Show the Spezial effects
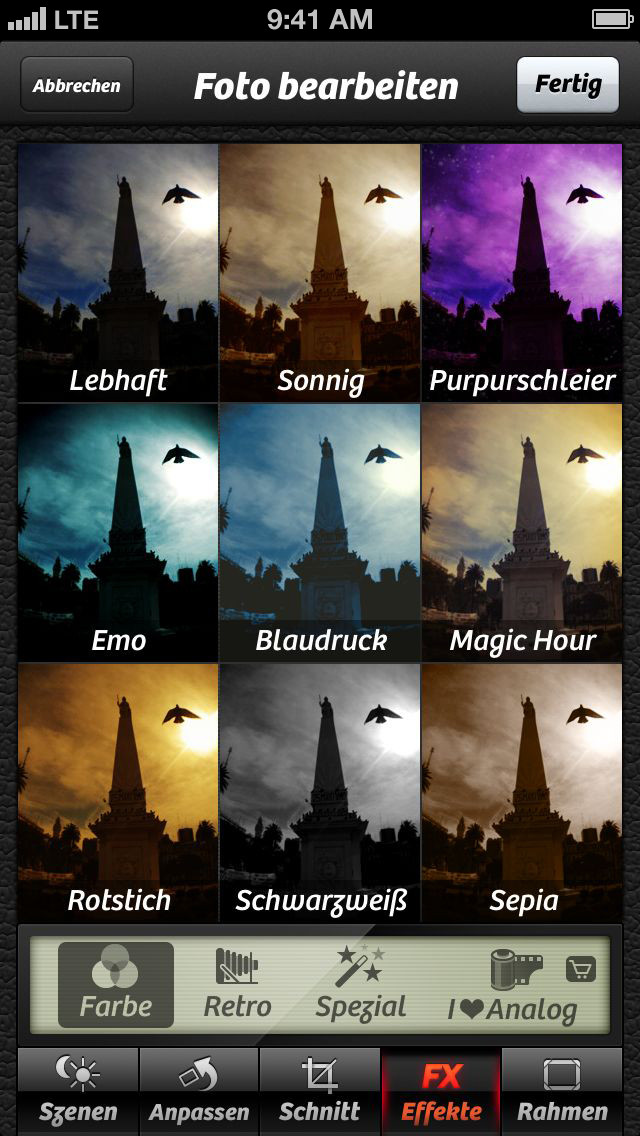 click(360, 985)
